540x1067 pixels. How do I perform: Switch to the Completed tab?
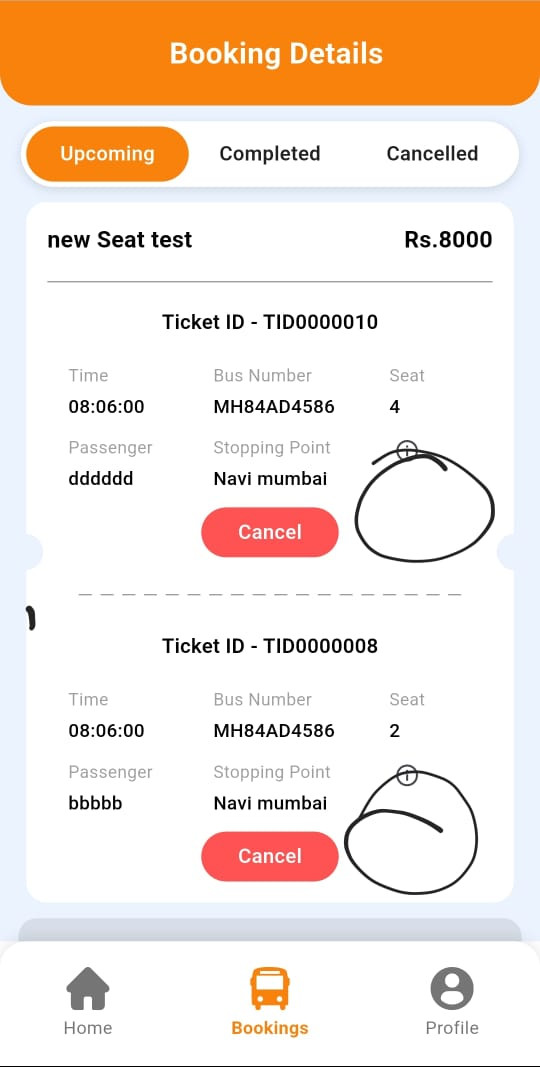pos(270,154)
